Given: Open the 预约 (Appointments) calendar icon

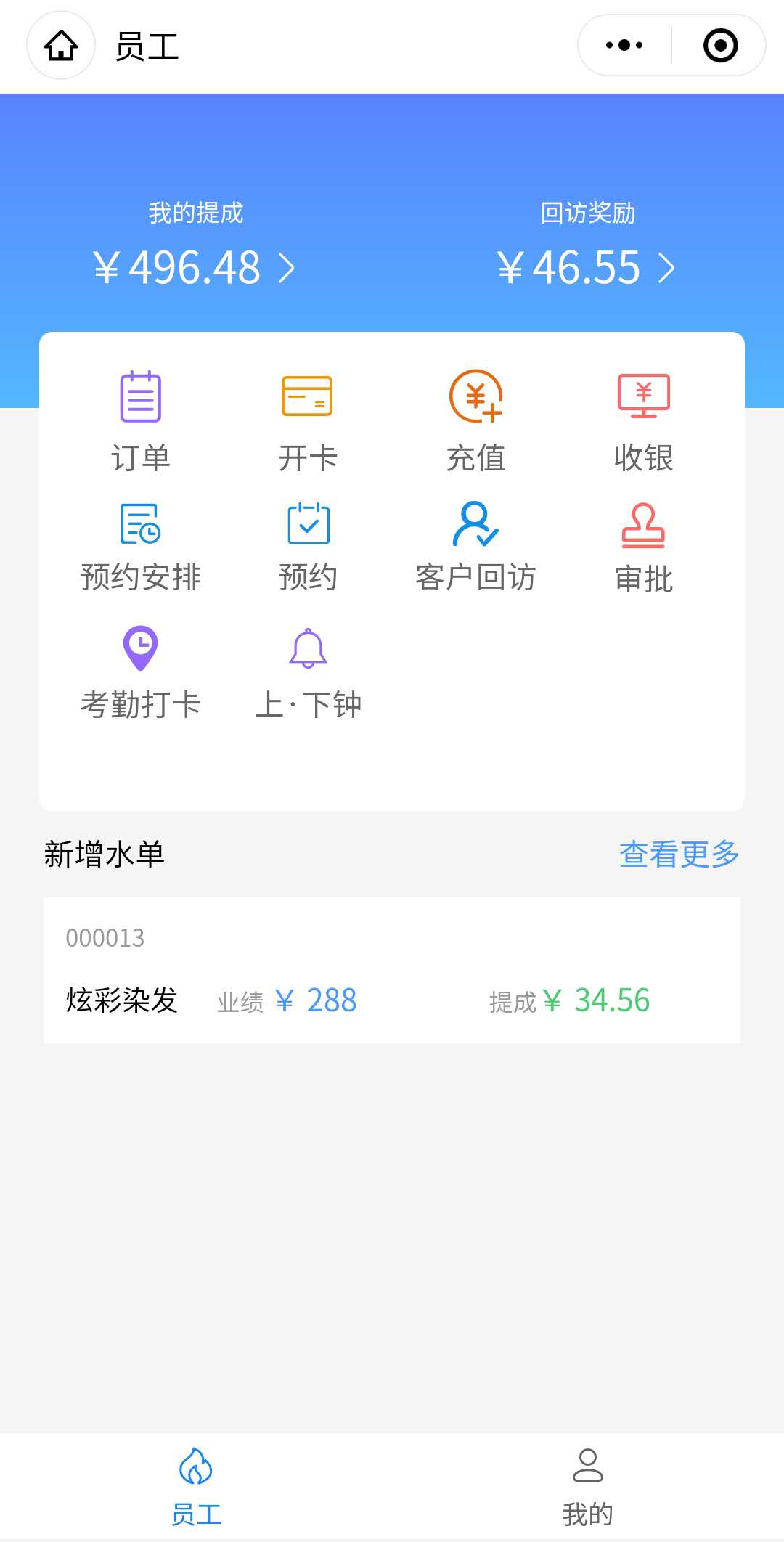Looking at the screenshot, I should click(x=308, y=541).
